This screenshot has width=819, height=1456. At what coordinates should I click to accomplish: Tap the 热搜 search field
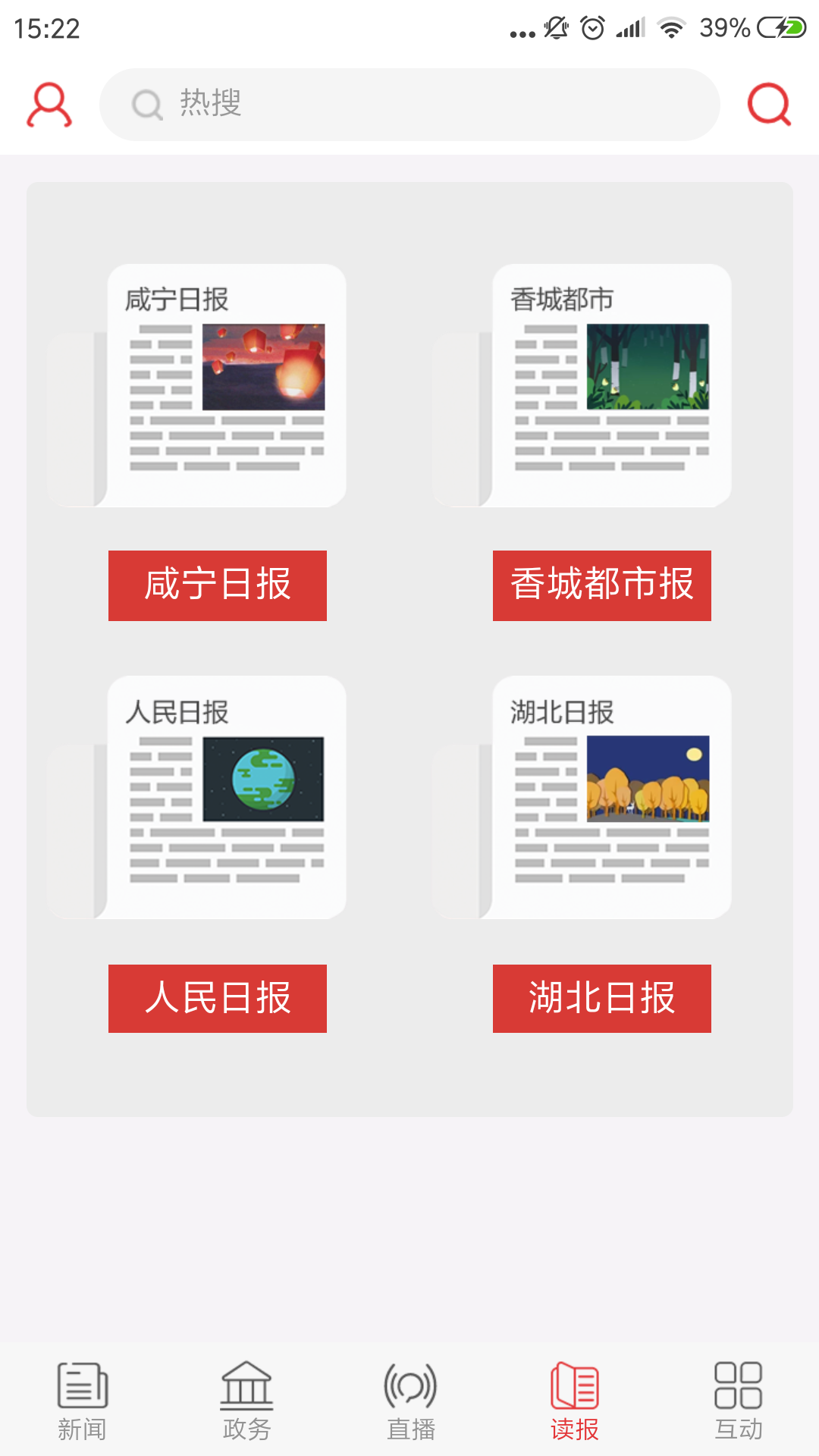[x=409, y=105]
